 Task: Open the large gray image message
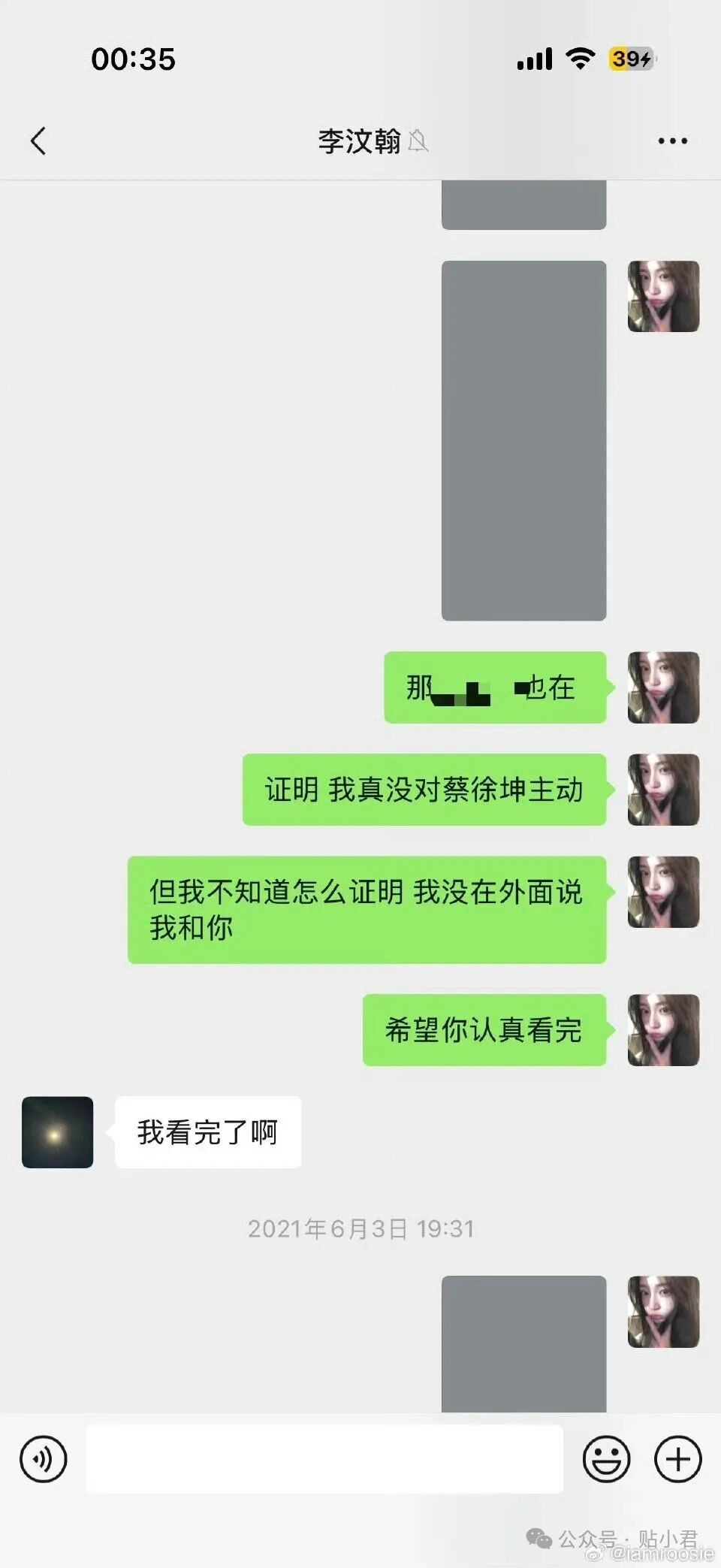pyautogui.click(x=524, y=440)
